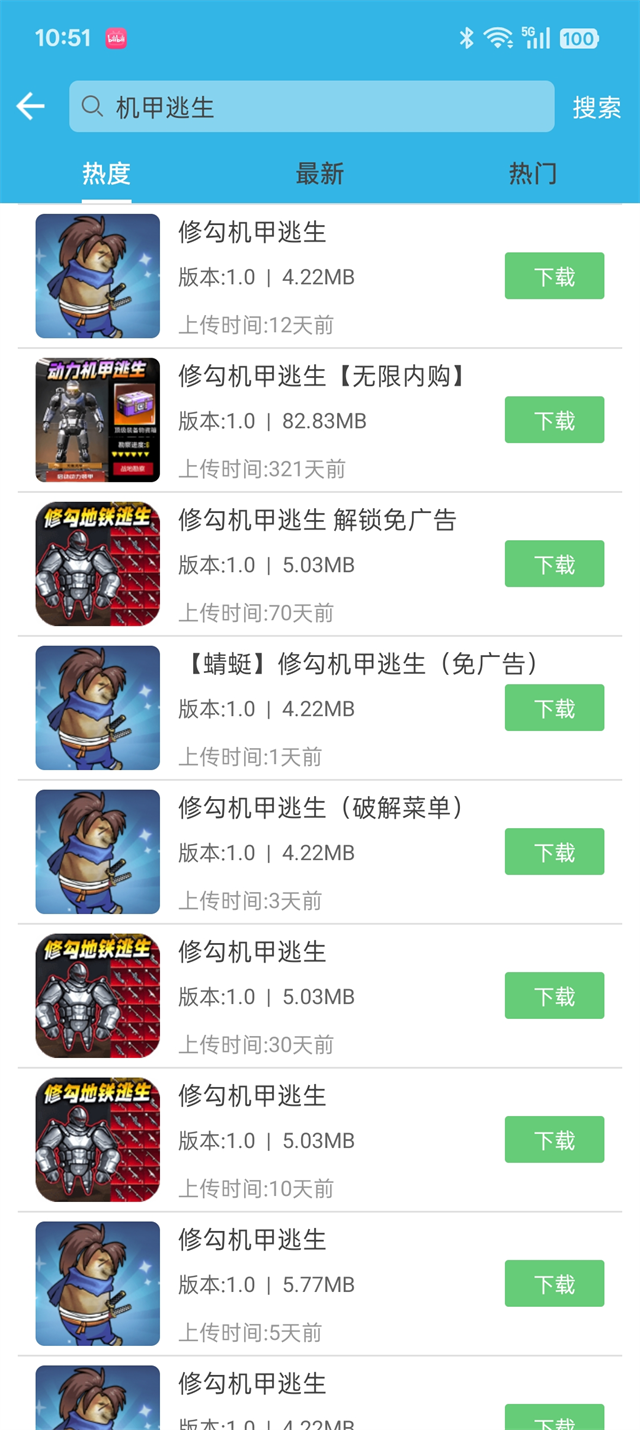
Task: Open the 修勾机甲逃生【无限内购】 result
Action: [x=320, y=377]
